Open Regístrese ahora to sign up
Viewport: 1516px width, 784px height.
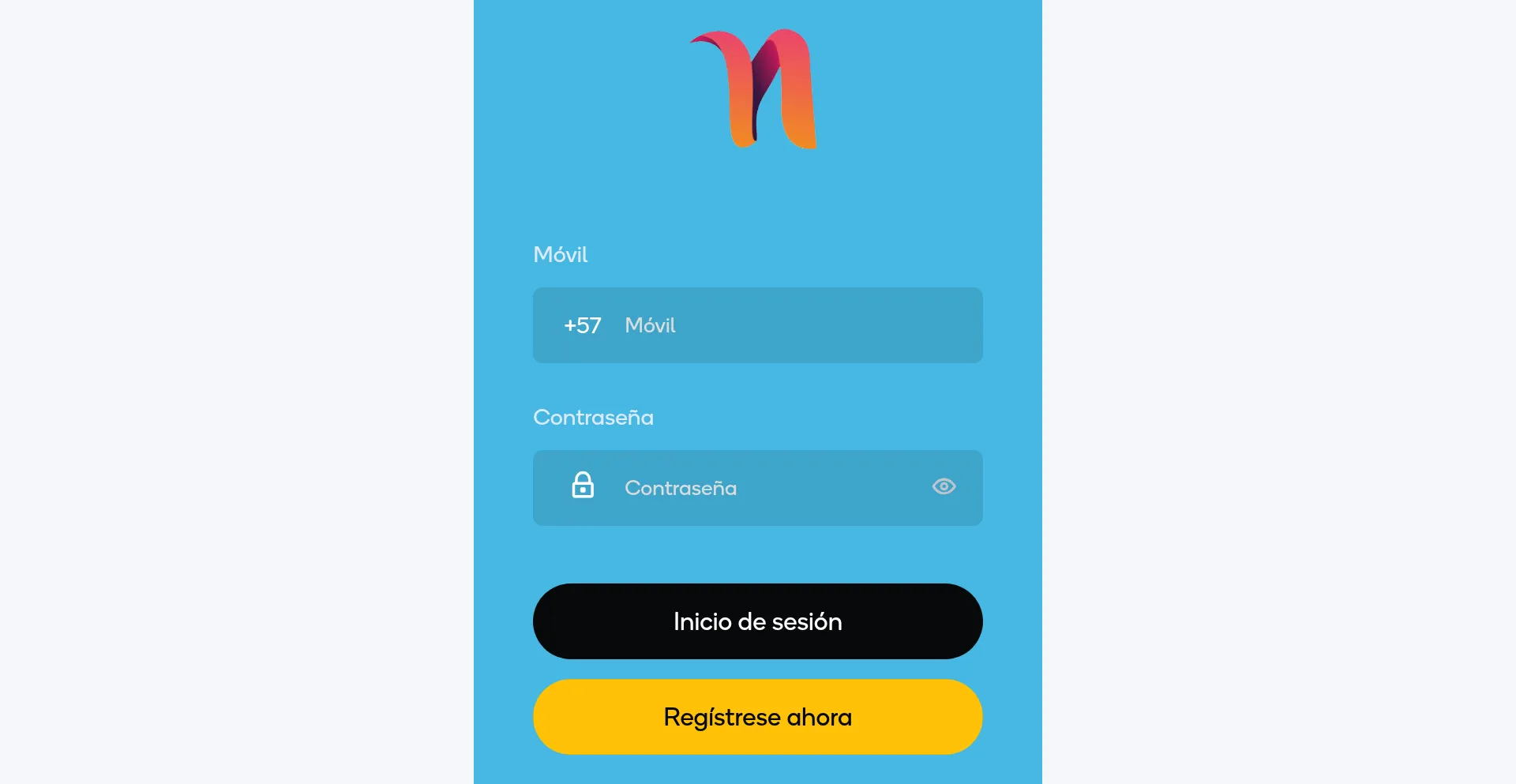pos(757,717)
